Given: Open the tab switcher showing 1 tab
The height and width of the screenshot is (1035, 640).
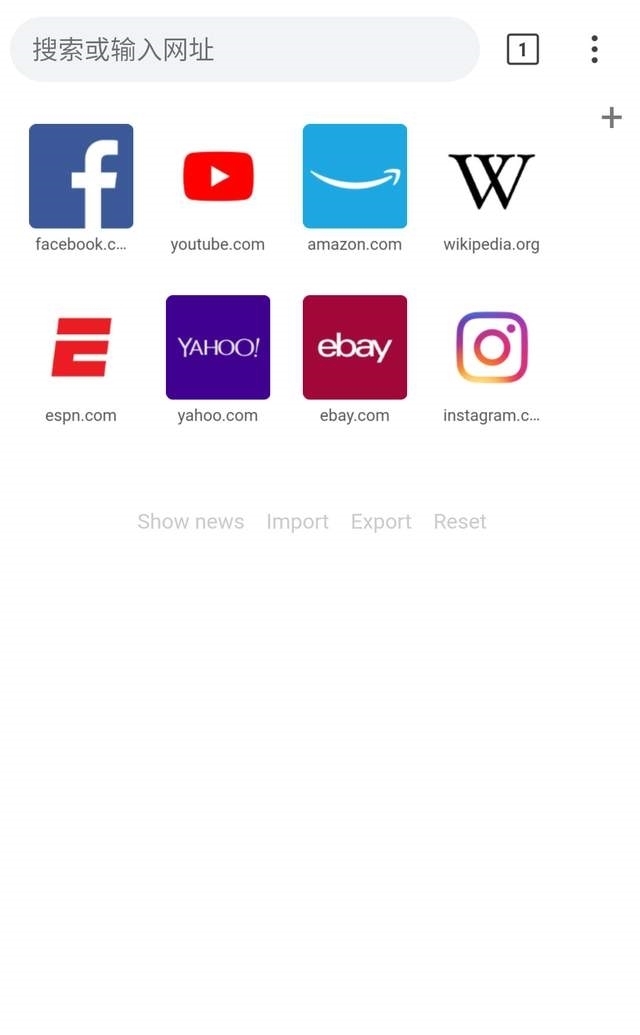Looking at the screenshot, I should point(522,49).
